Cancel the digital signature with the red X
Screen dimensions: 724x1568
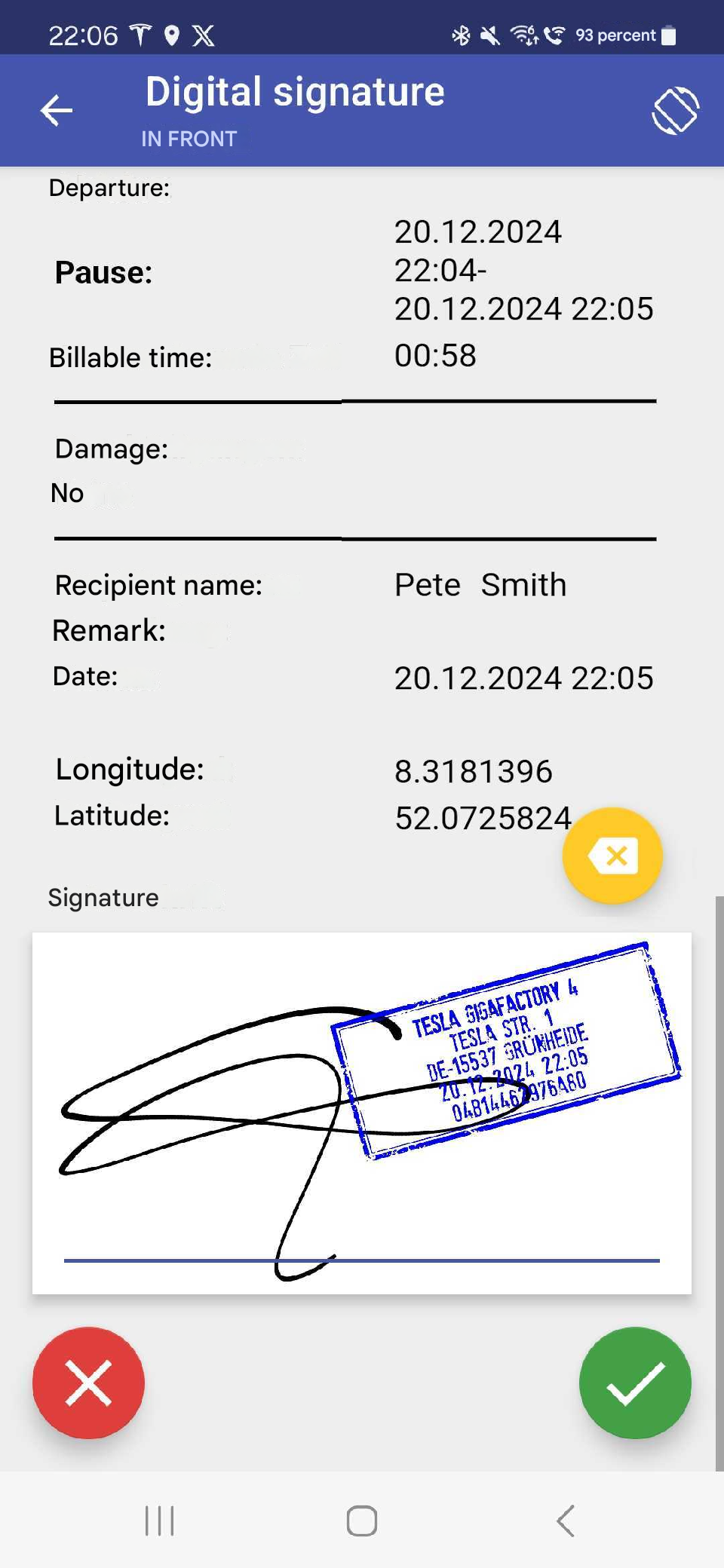pos(88,1383)
